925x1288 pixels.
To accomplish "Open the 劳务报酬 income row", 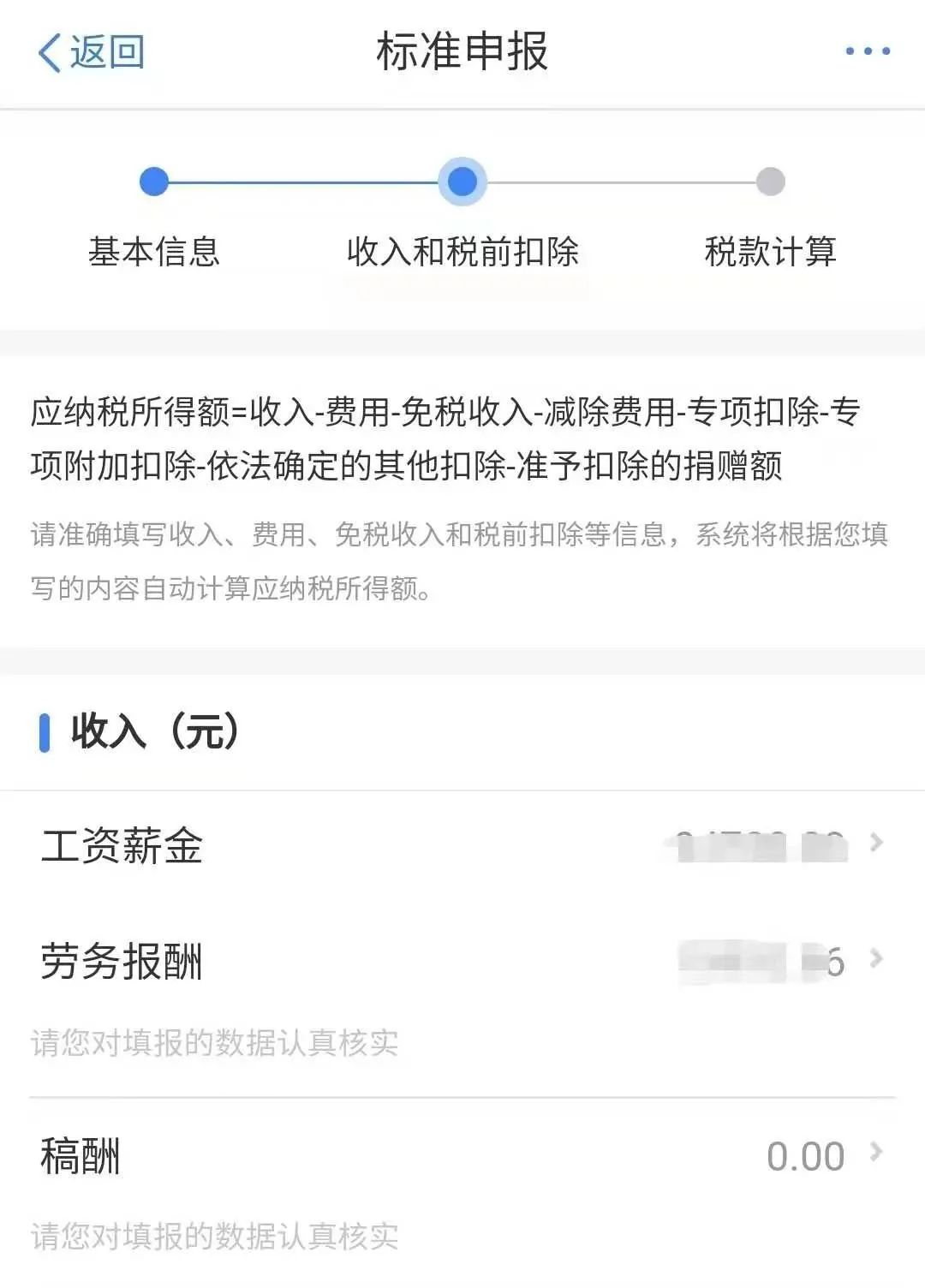I will click(x=462, y=961).
